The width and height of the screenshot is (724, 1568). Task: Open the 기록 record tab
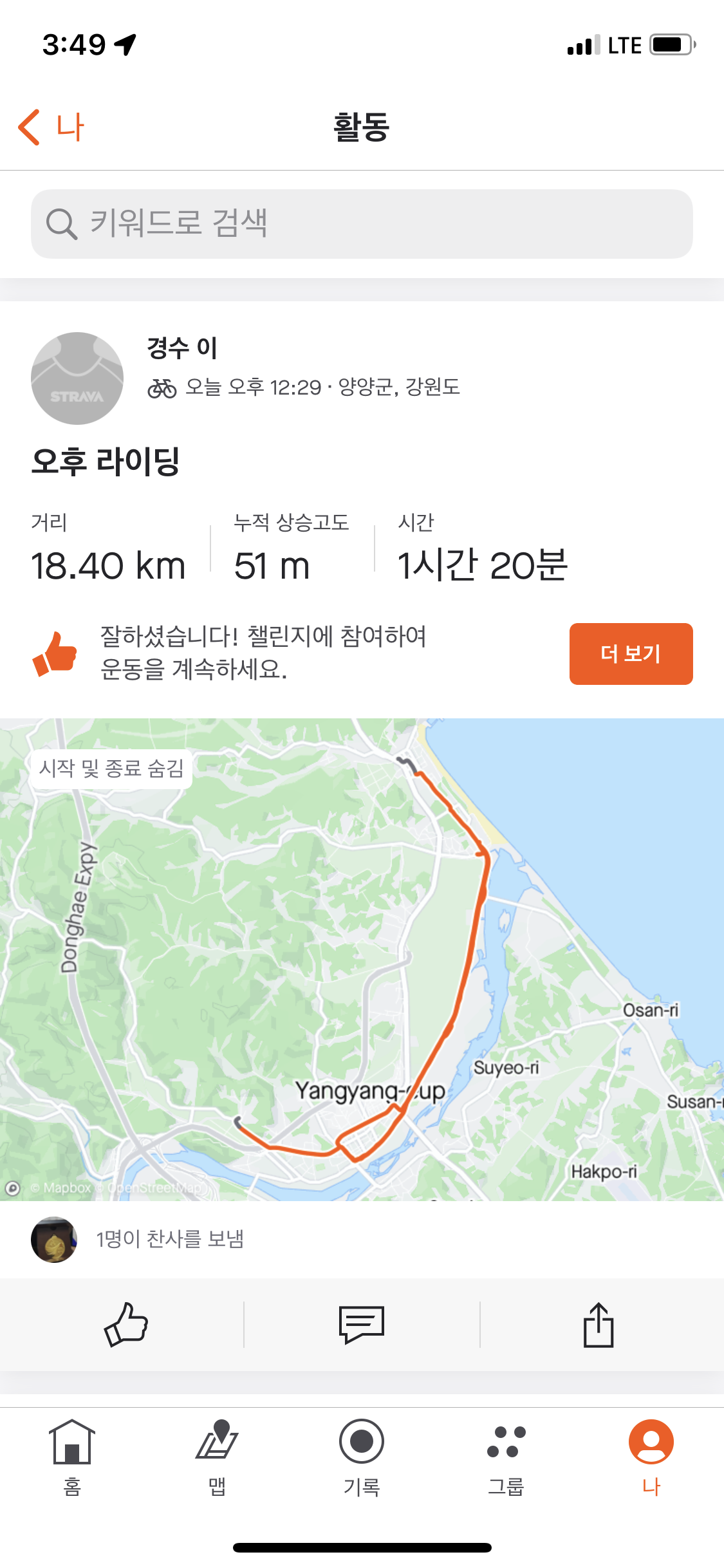click(362, 1458)
